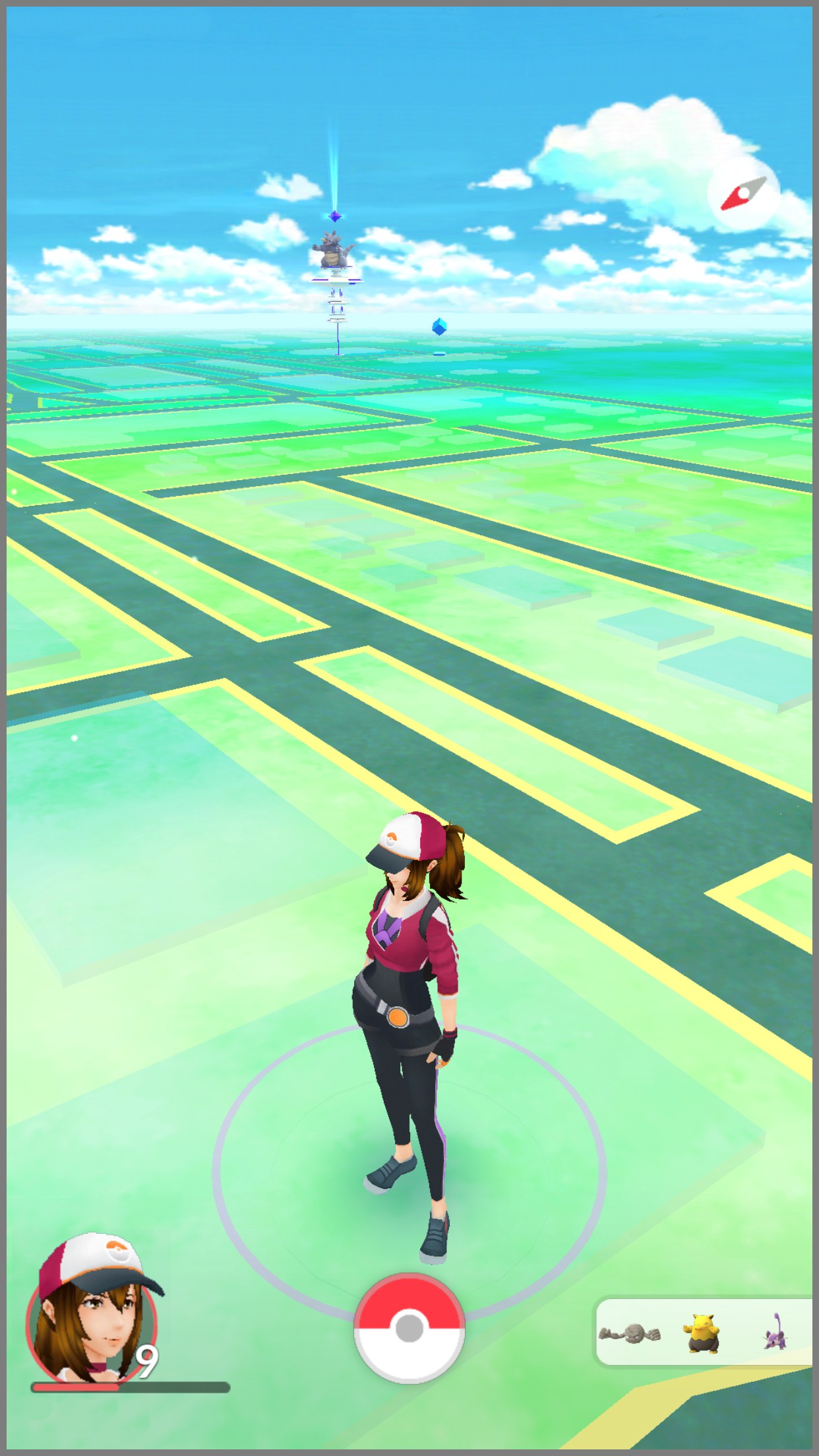Select the blue PokéStop cube
Screen dimensions: 819x1456
(439, 326)
